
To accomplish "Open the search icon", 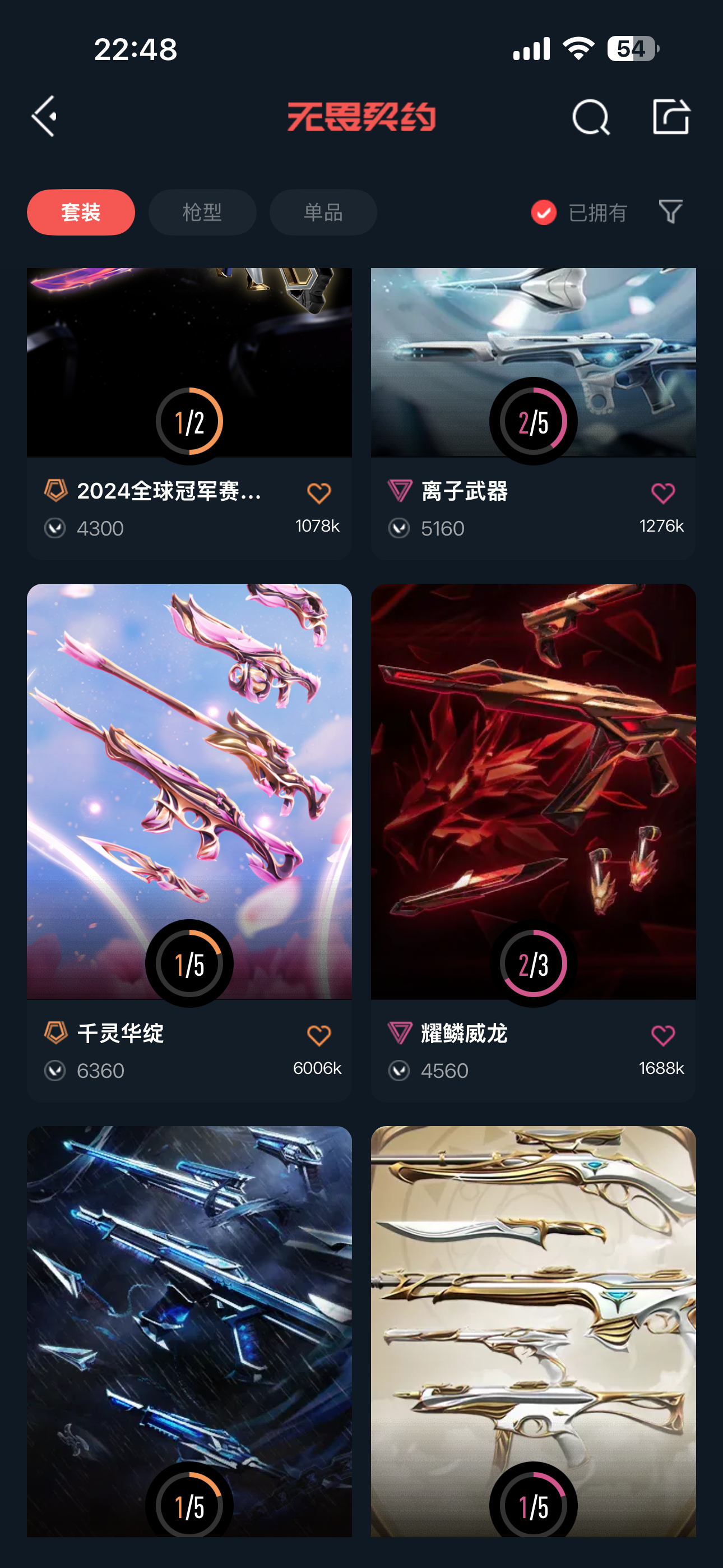I will (x=590, y=117).
